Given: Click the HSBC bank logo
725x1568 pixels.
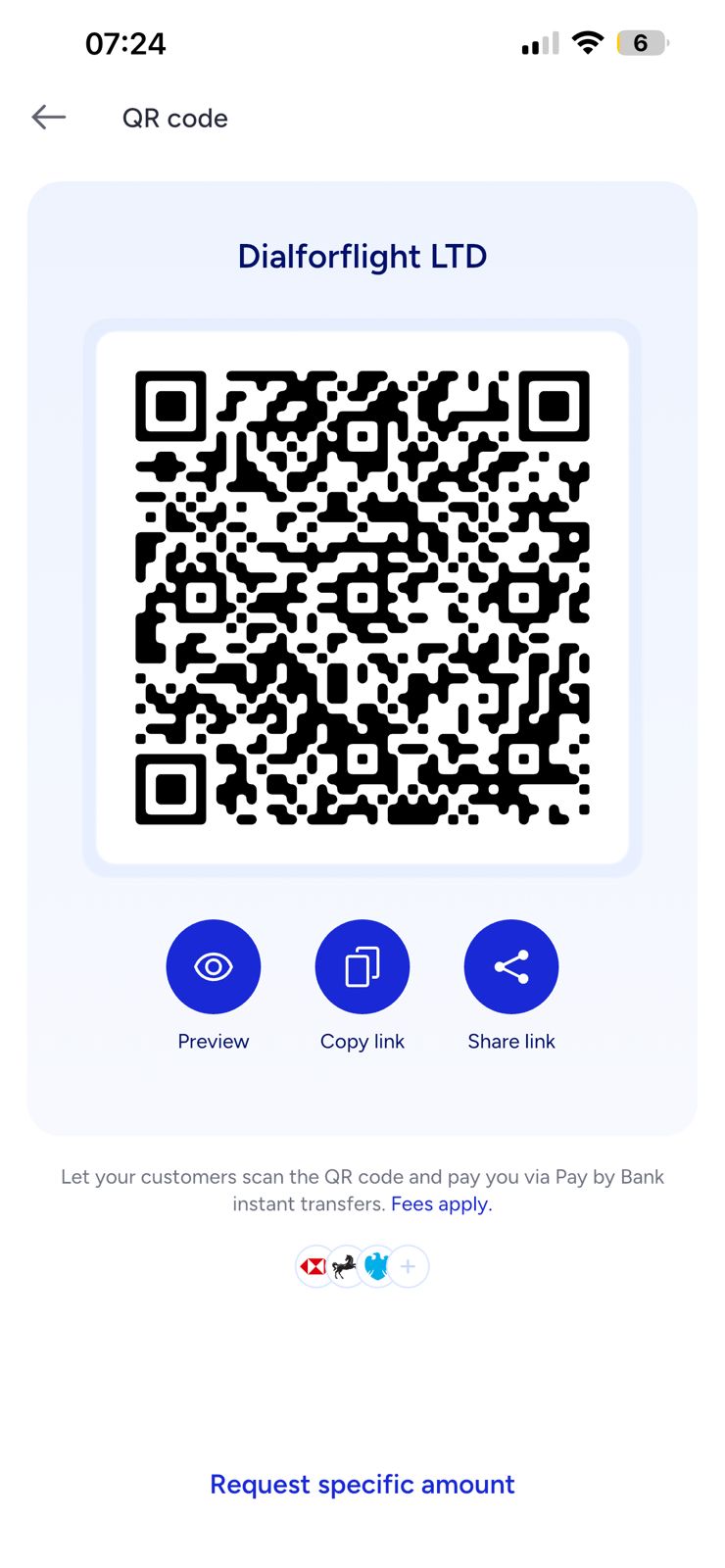Looking at the screenshot, I should [314, 1266].
